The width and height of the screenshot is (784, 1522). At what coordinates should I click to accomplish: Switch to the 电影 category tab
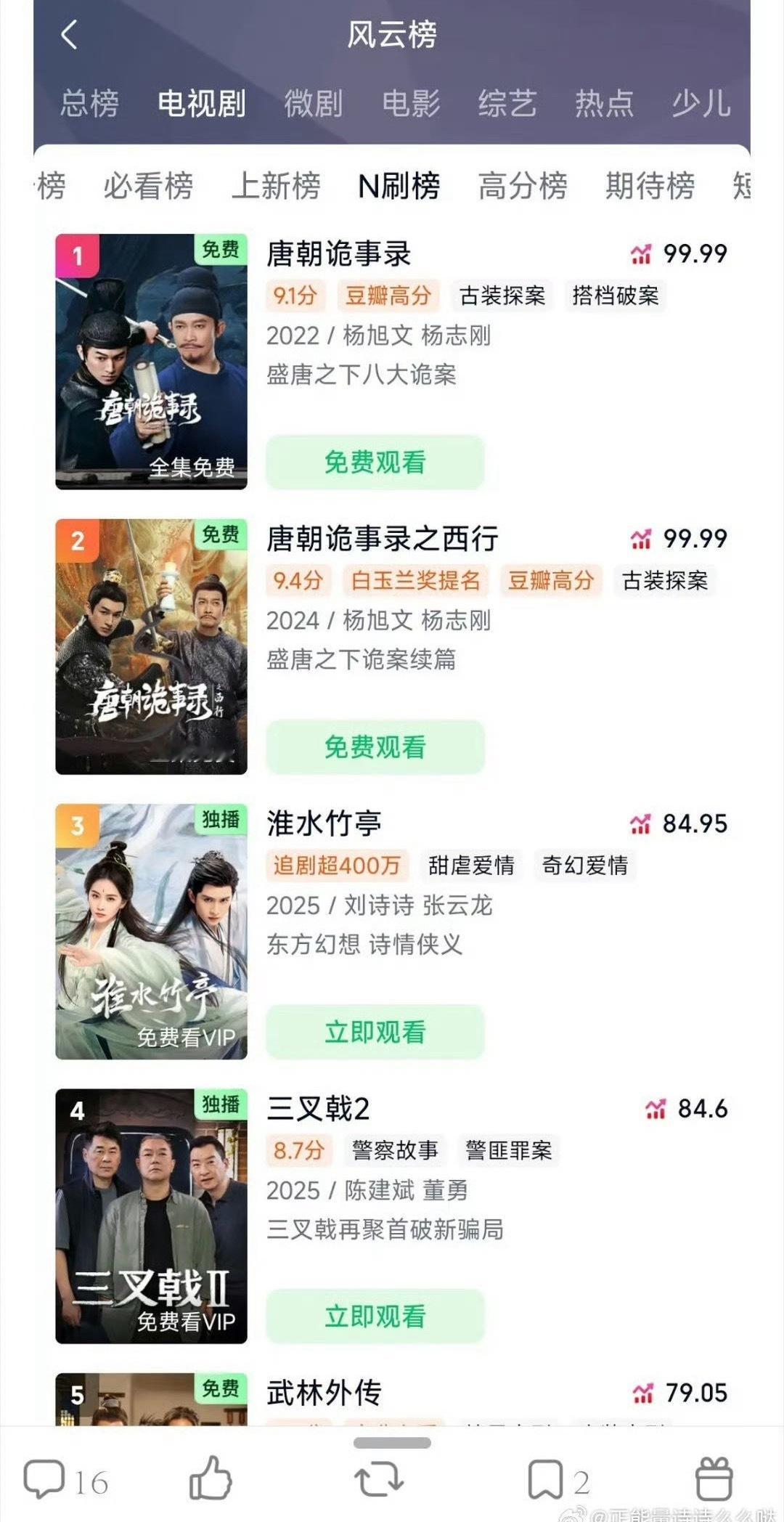(x=411, y=104)
